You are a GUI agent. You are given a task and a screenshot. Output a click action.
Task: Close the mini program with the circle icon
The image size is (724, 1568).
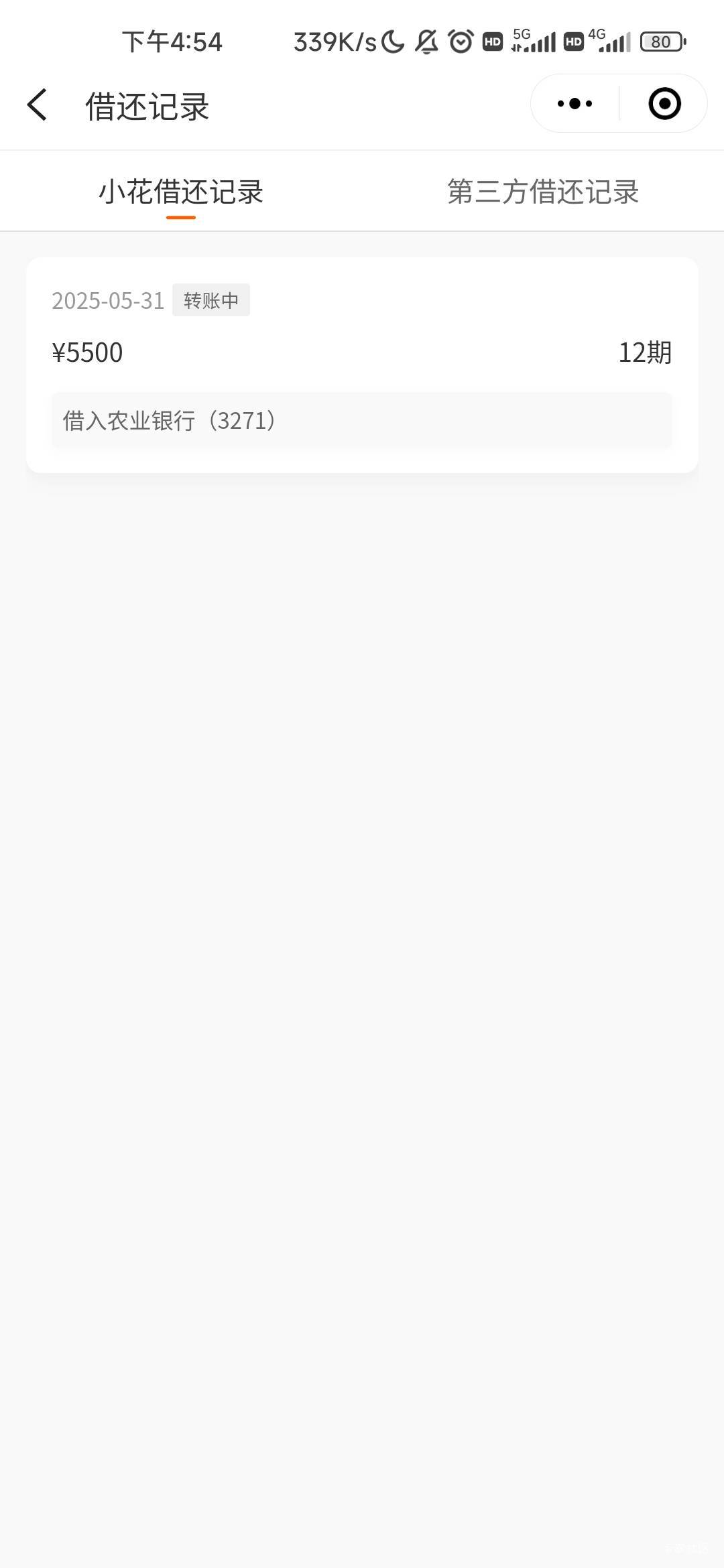(664, 104)
